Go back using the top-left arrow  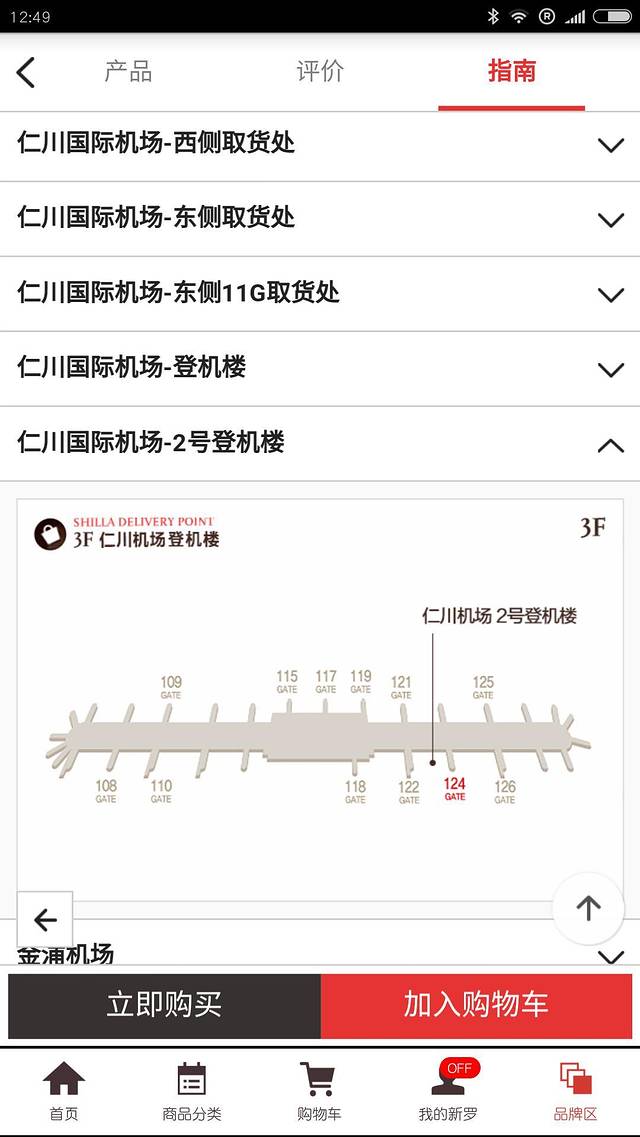point(27,72)
